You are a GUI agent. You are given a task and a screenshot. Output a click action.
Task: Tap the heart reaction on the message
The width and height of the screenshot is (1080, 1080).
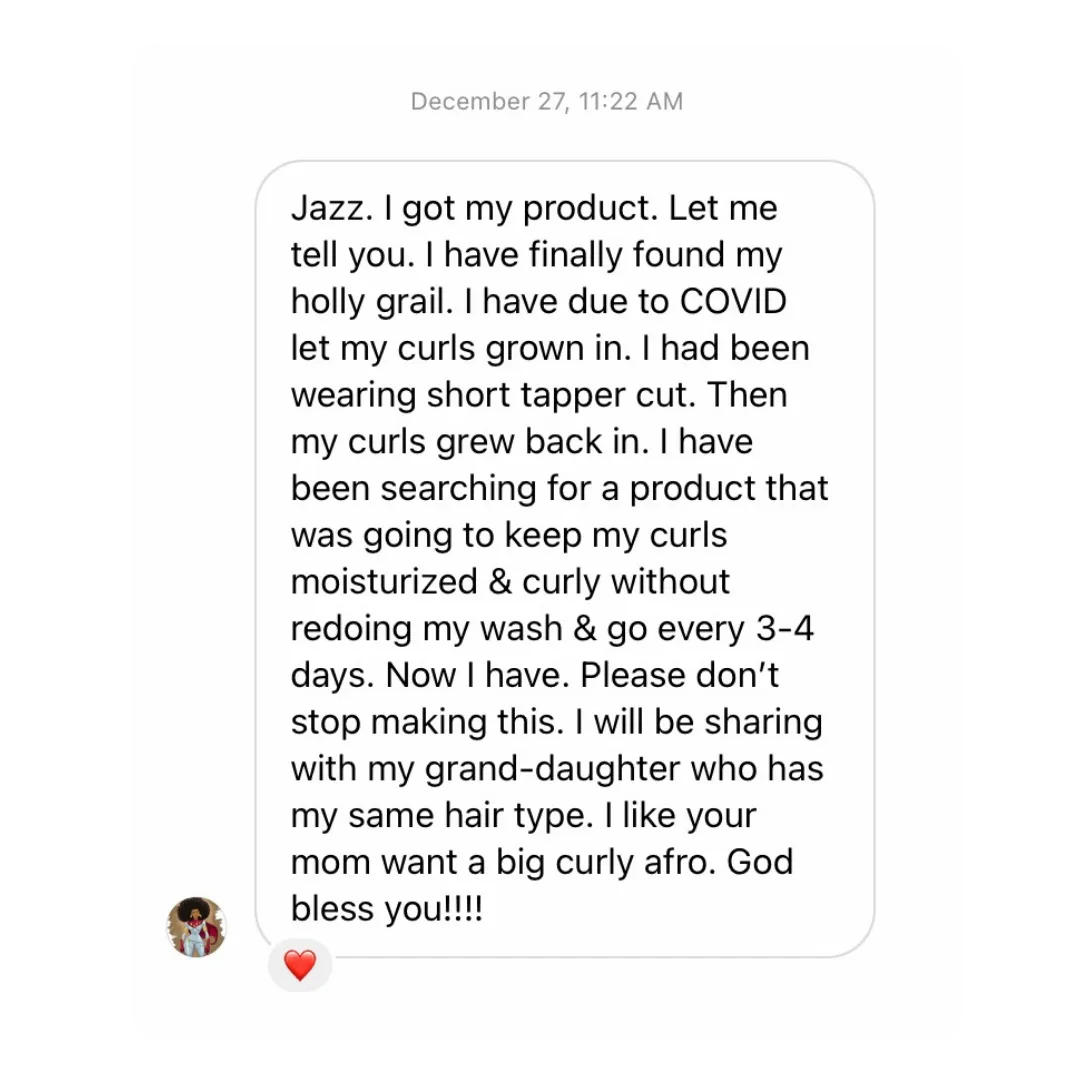pyautogui.click(x=300, y=965)
